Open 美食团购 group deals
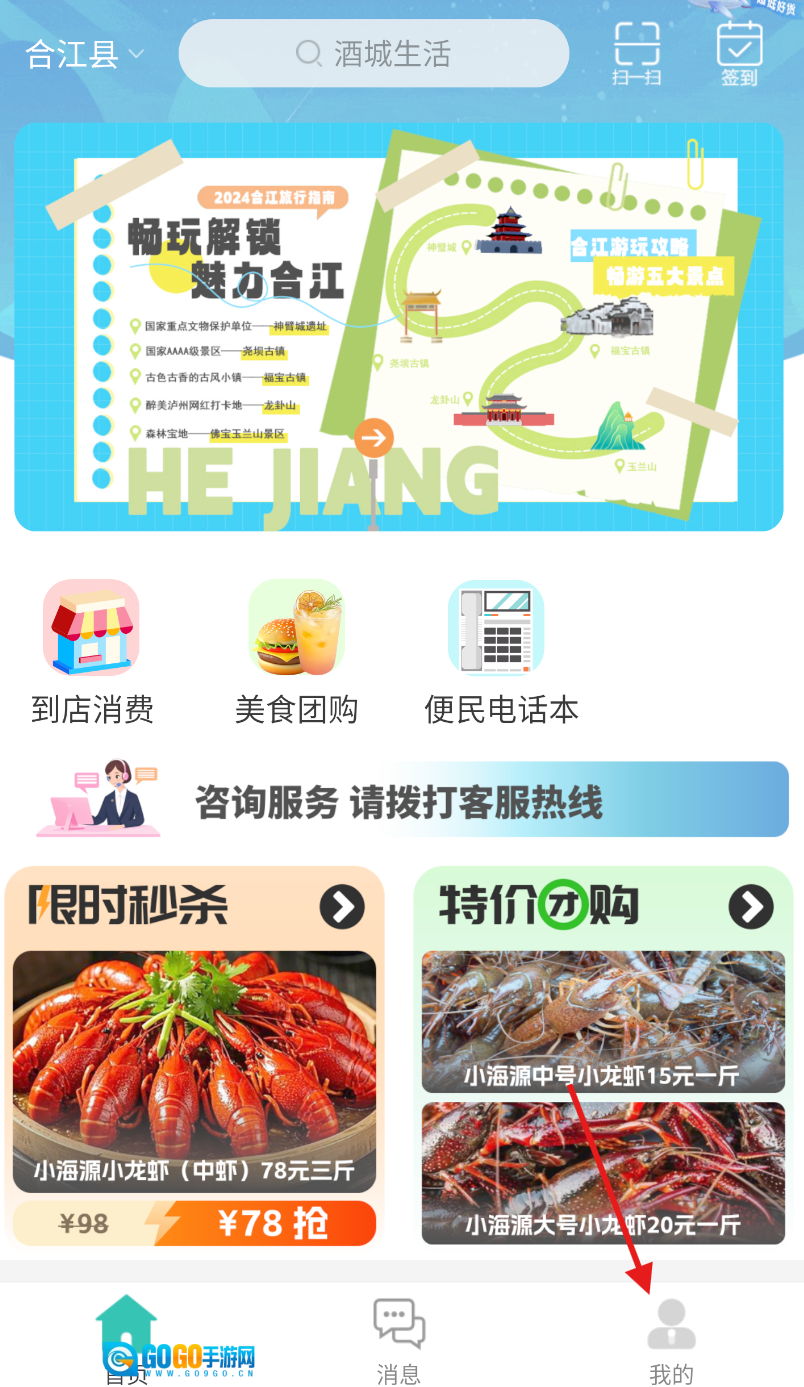This screenshot has width=804, height=1387. pos(296,652)
